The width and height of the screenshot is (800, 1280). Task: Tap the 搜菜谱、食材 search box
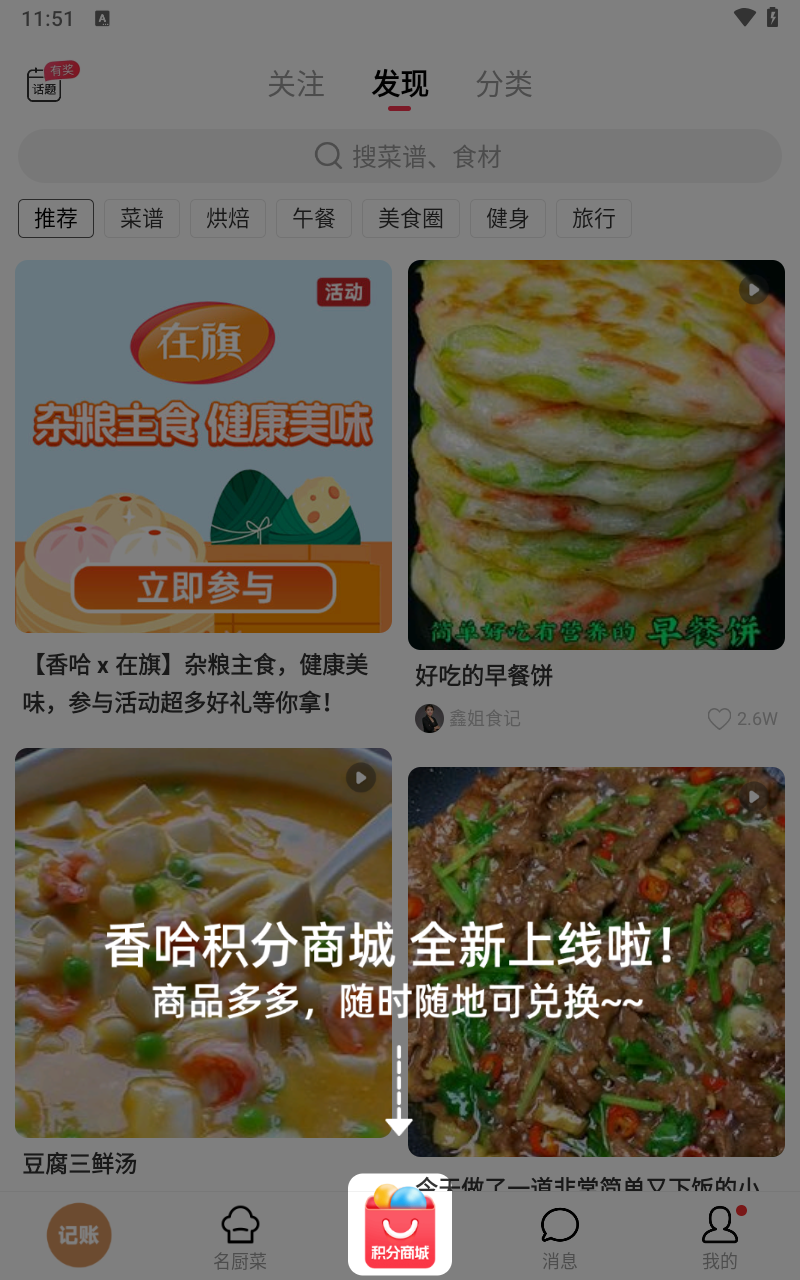[x=400, y=156]
